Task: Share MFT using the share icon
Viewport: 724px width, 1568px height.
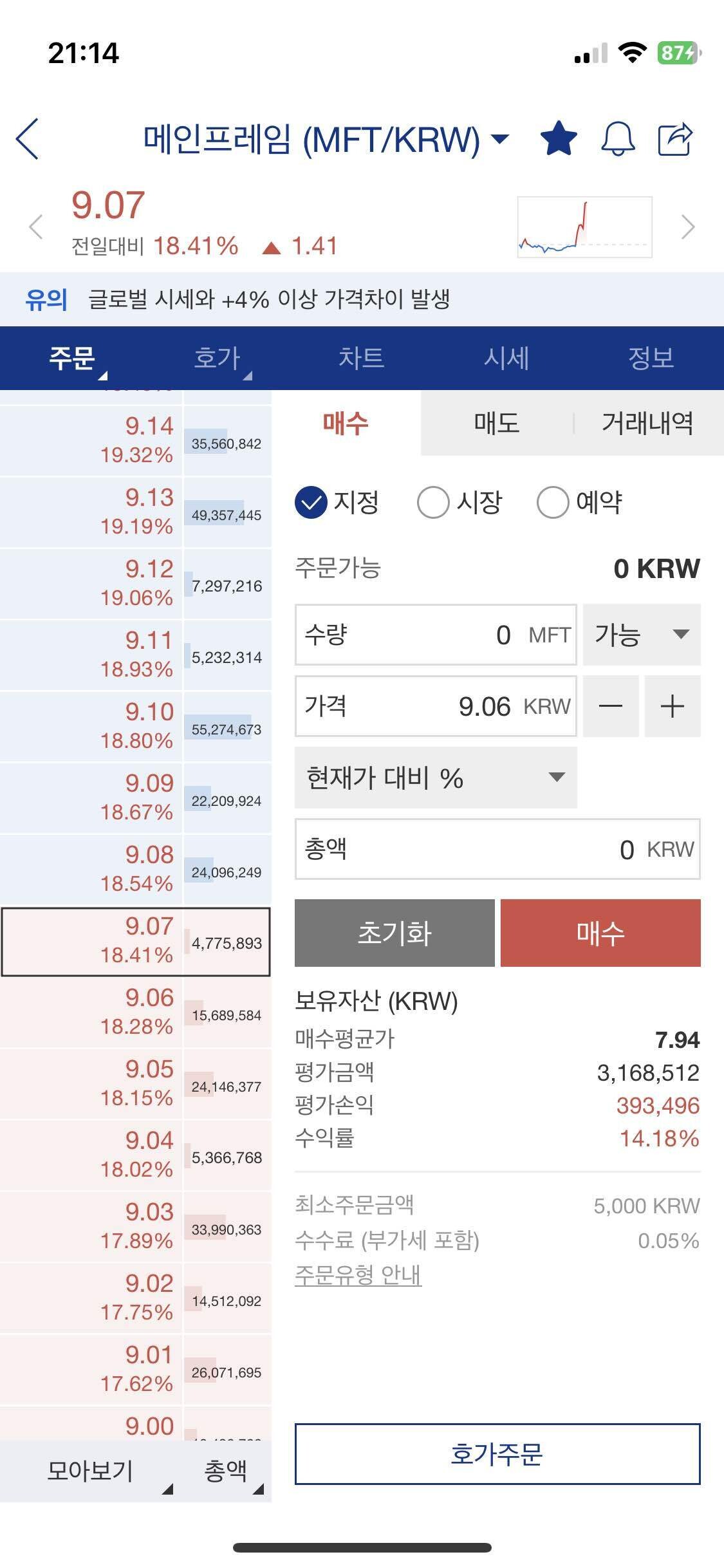Action: 674,138
